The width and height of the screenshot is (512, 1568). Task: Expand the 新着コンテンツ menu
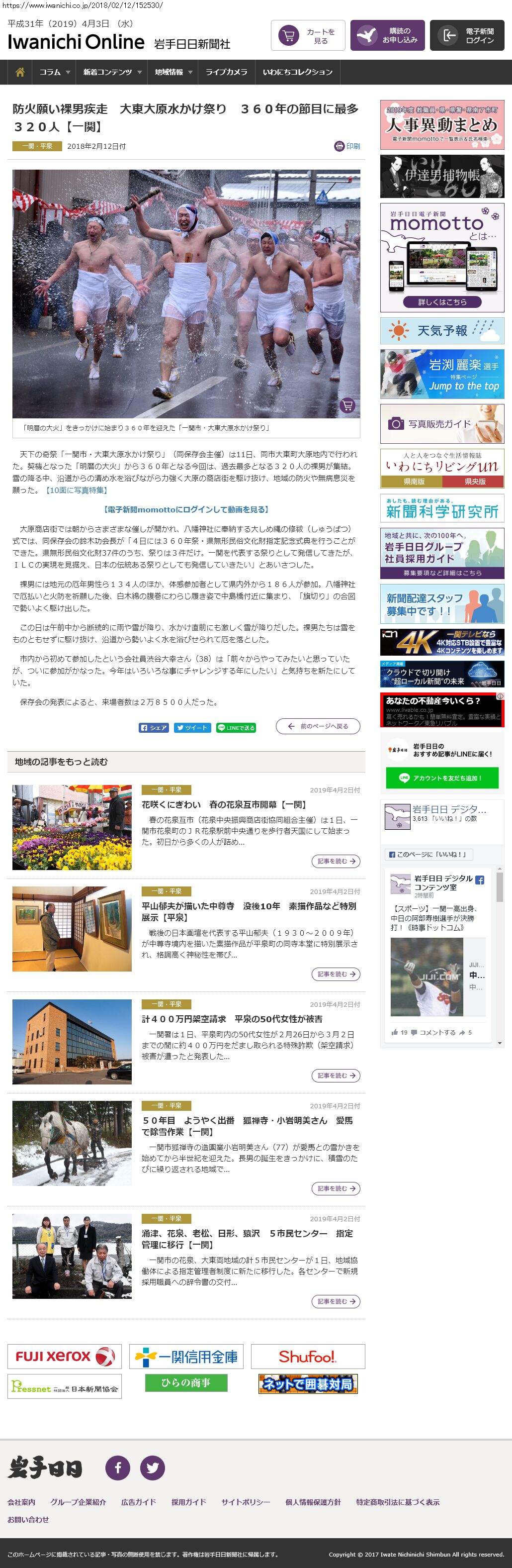(x=112, y=72)
